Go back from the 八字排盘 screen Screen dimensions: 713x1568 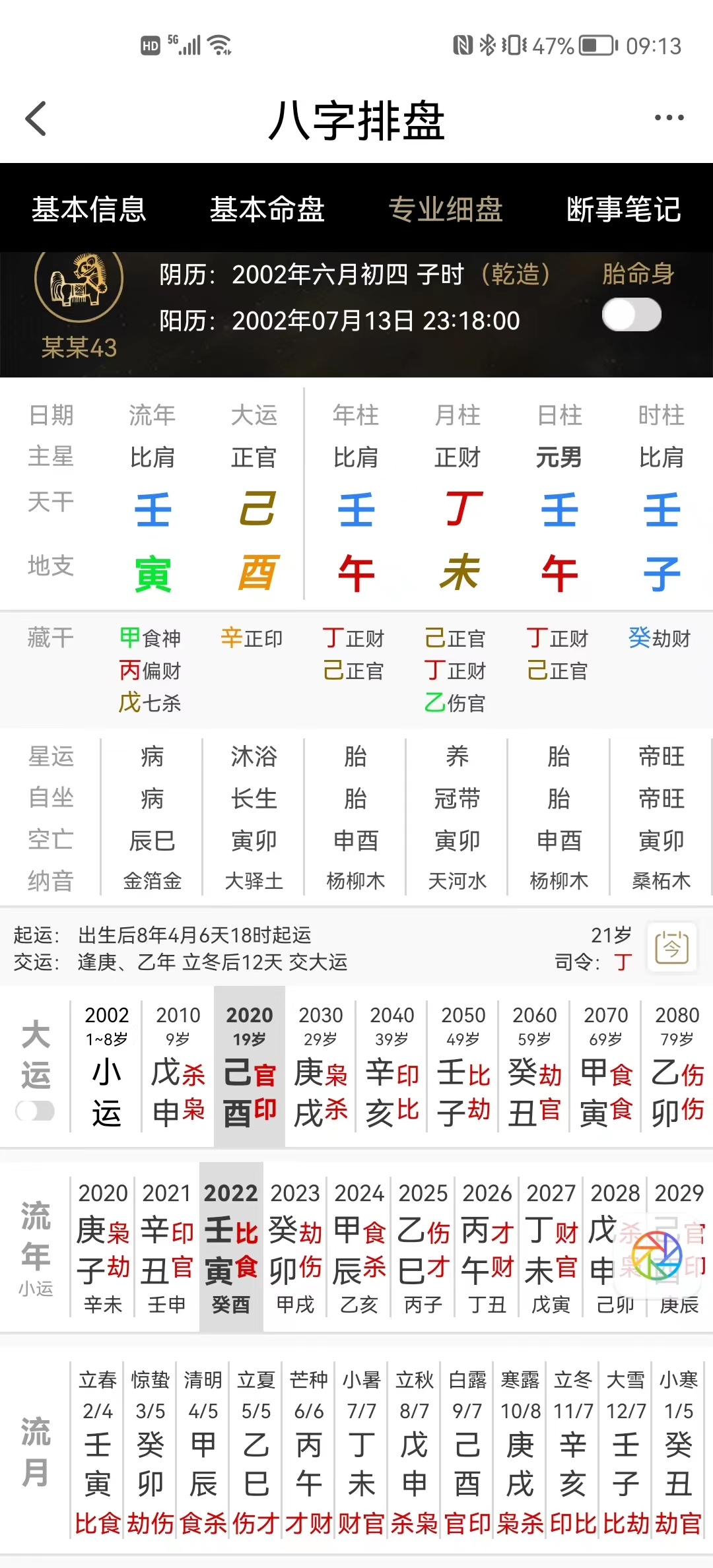pyautogui.click(x=36, y=119)
